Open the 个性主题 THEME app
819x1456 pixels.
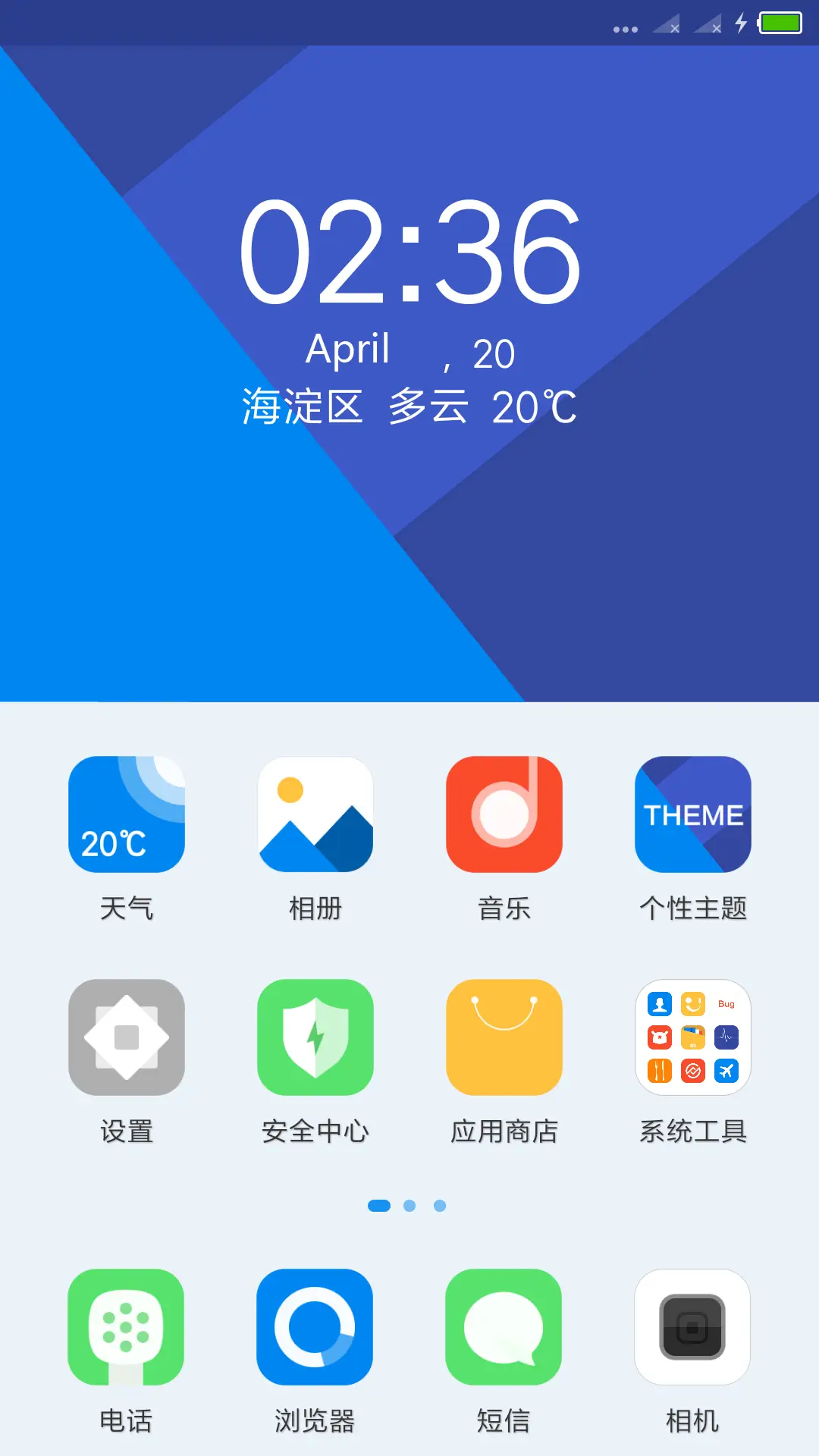(x=692, y=812)
